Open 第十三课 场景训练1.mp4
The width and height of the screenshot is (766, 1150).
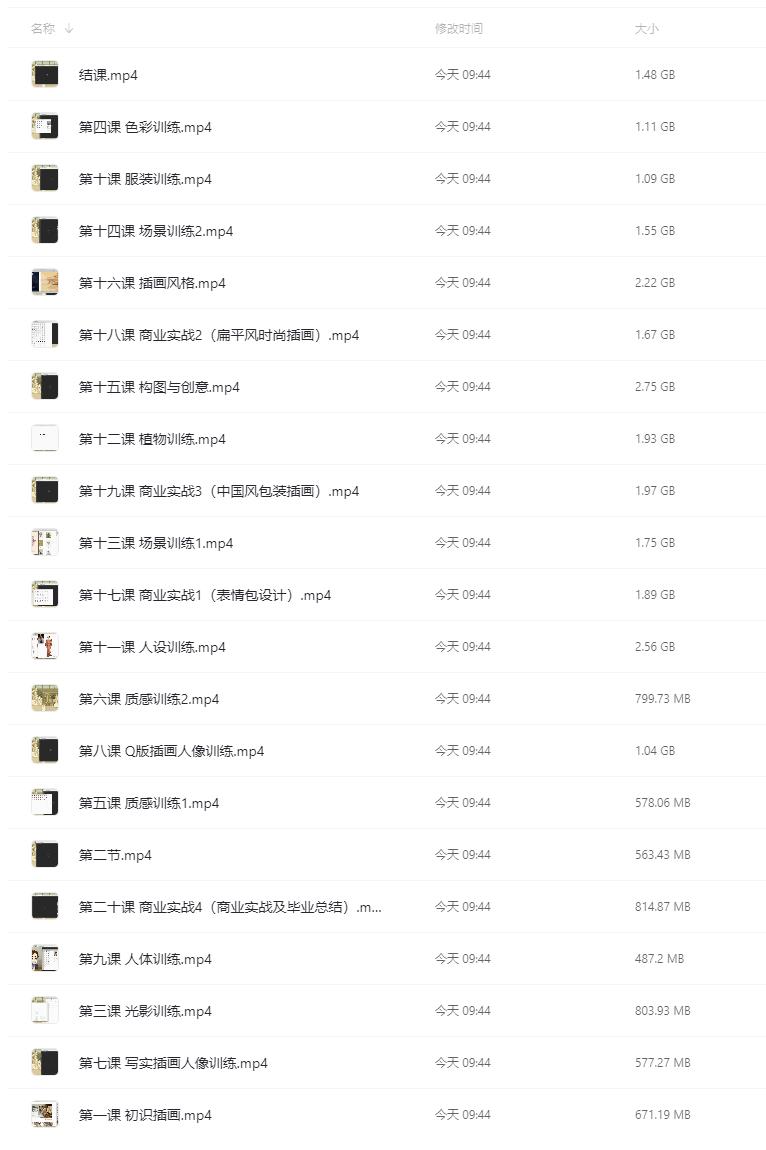(x=155, y=543)
